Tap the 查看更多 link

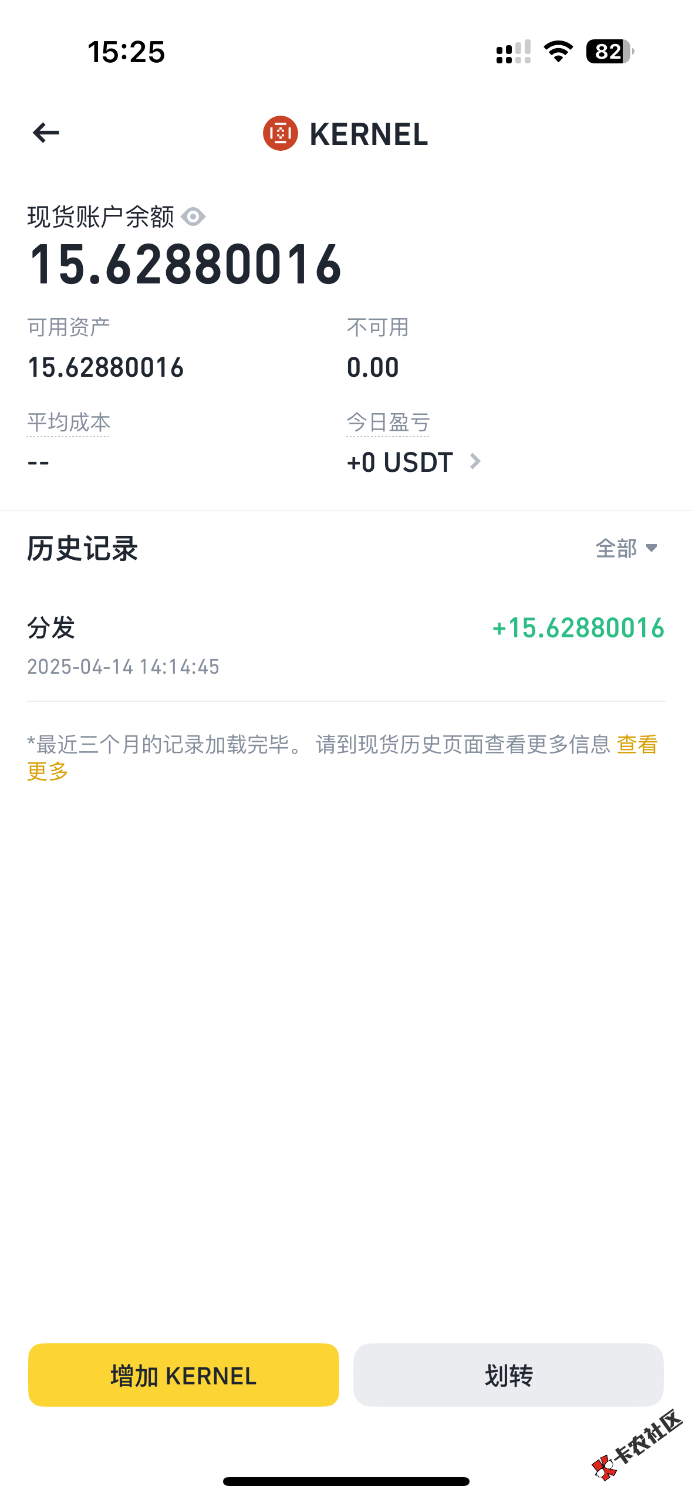[x=636, y=745]
